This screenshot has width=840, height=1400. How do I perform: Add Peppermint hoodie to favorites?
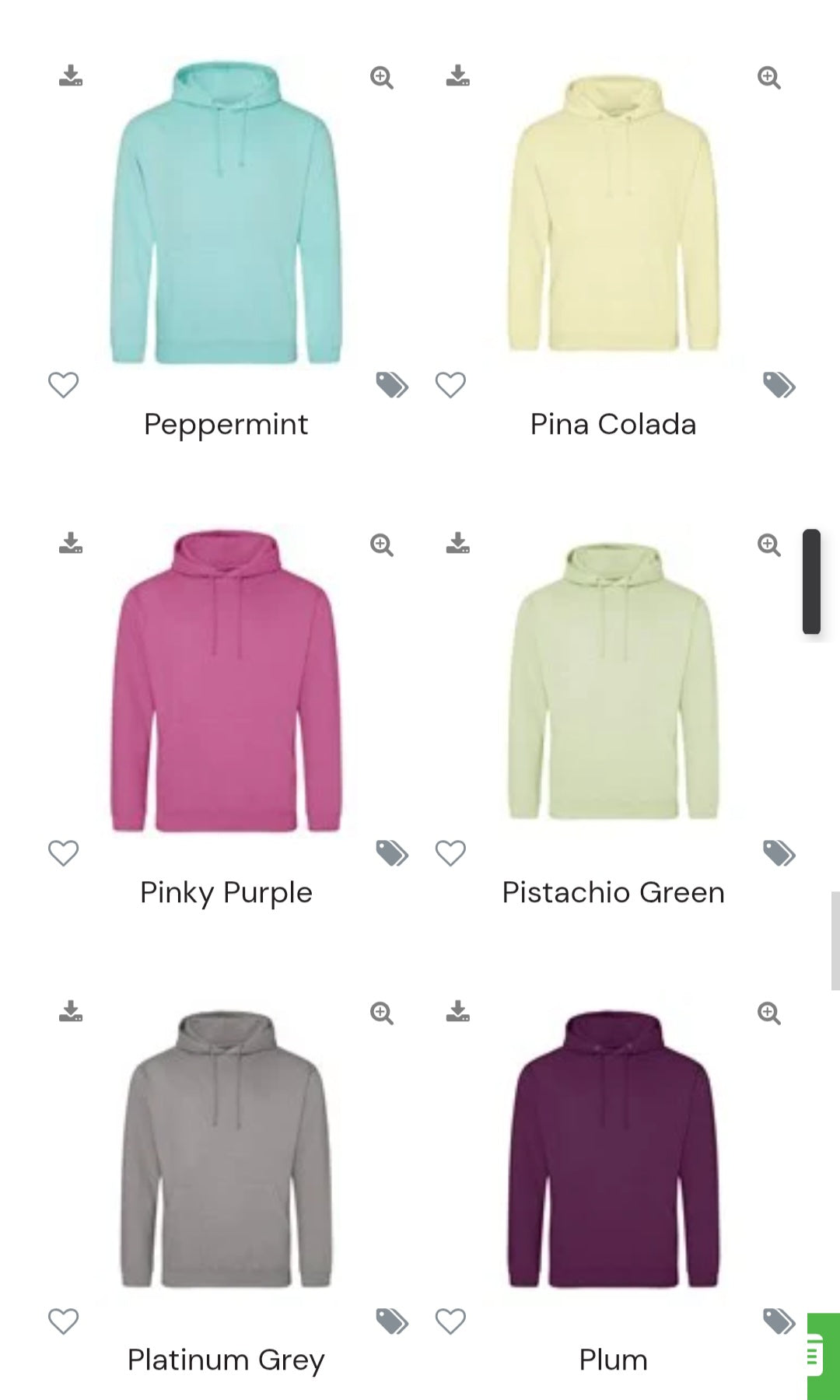pos(64,385)
